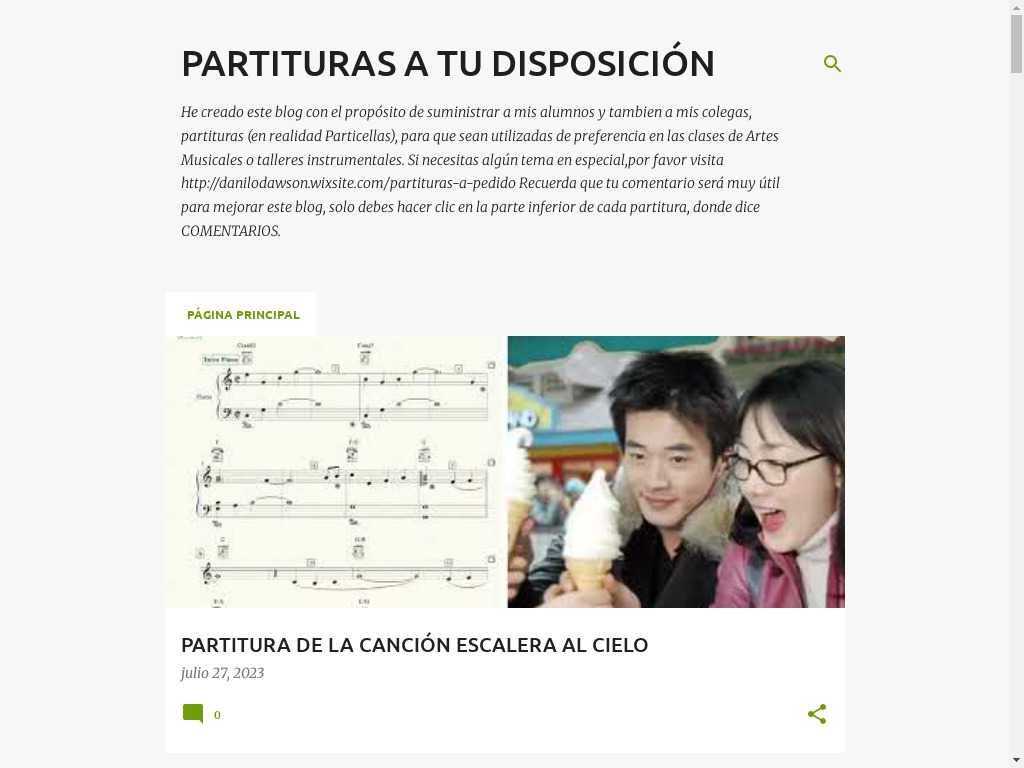The image size is (1024, 768).
Task: Open the Escalera al Cielo post image
Action: click(x=505, y=472)
